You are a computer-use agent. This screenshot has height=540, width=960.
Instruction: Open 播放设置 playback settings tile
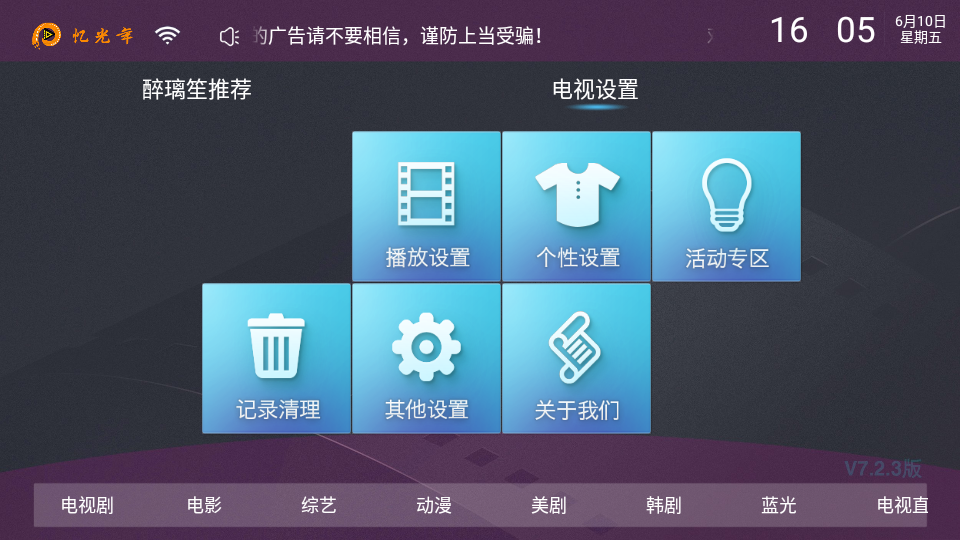click(x=426, y=206)
